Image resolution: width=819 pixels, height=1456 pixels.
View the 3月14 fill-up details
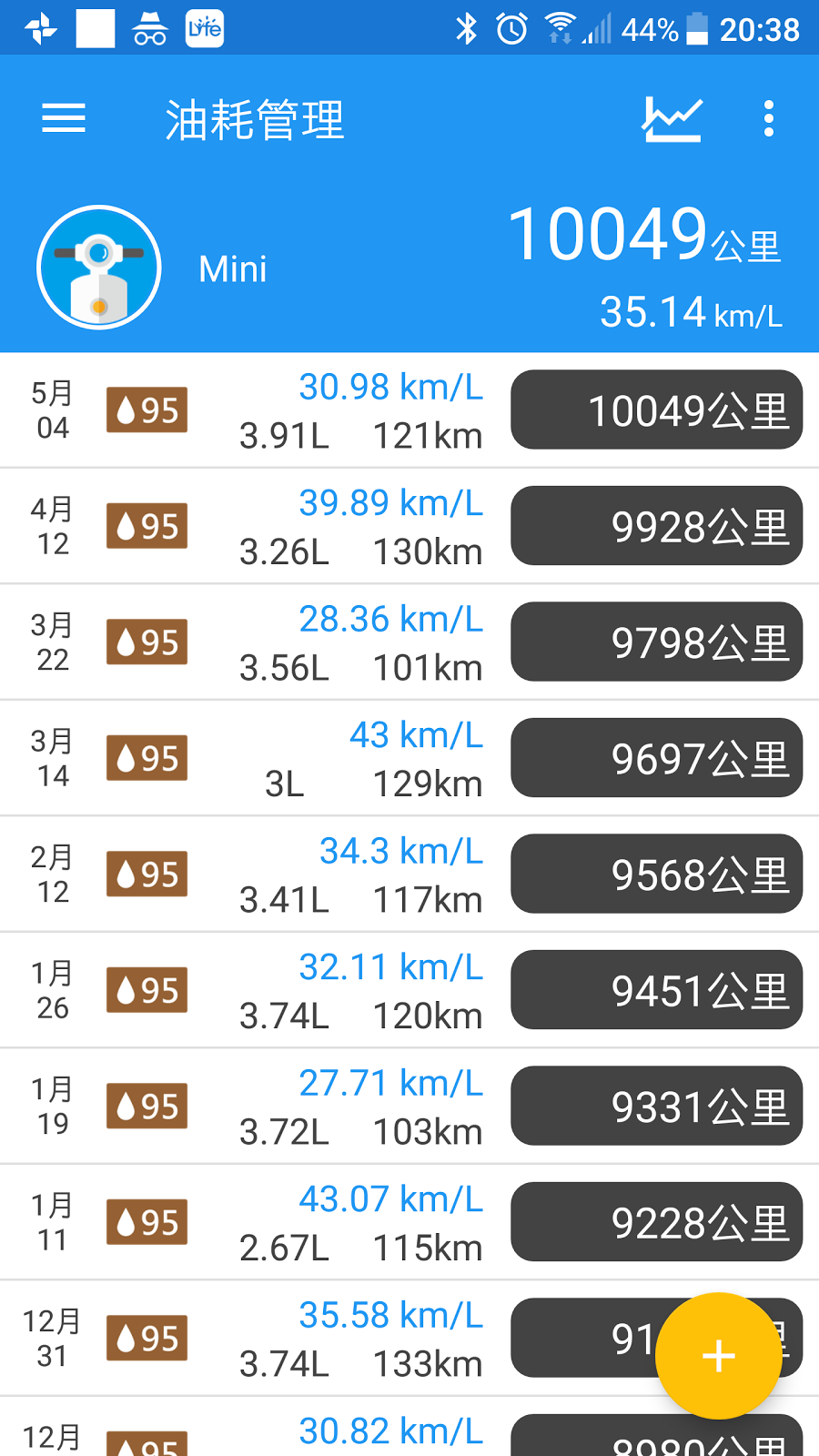(364, 759)
